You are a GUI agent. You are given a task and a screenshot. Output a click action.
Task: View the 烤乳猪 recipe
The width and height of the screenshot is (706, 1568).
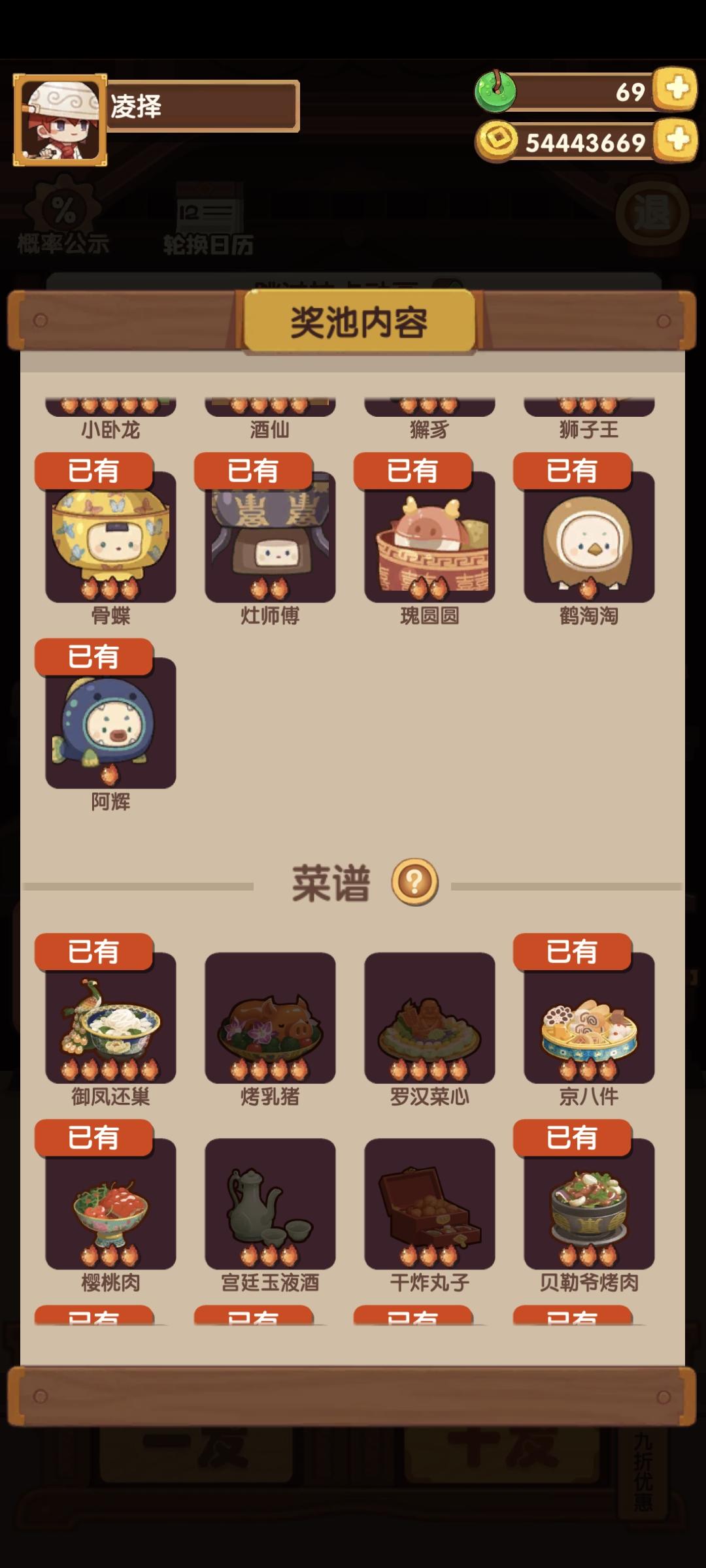click(x=270, y=1019)
